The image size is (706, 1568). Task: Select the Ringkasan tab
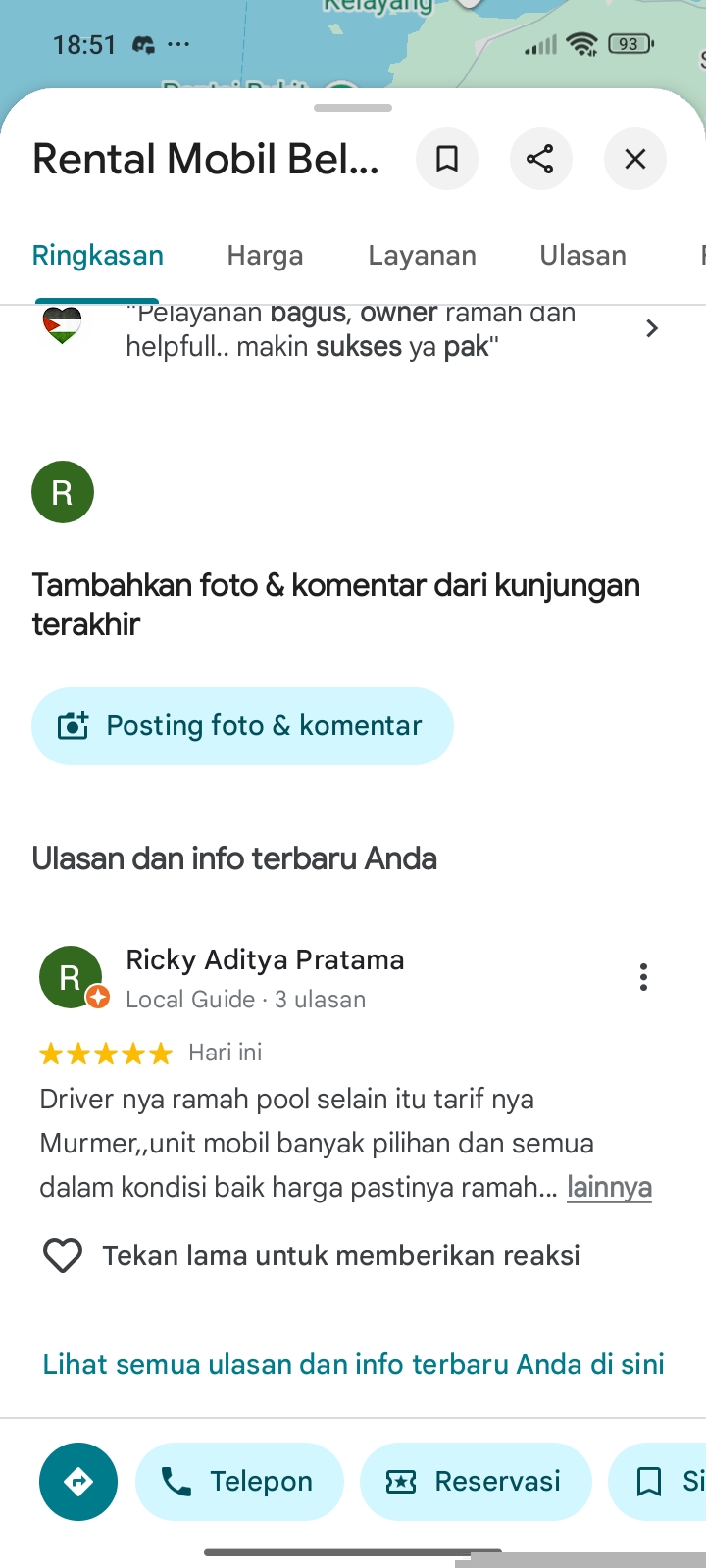[x=98, y=256]
